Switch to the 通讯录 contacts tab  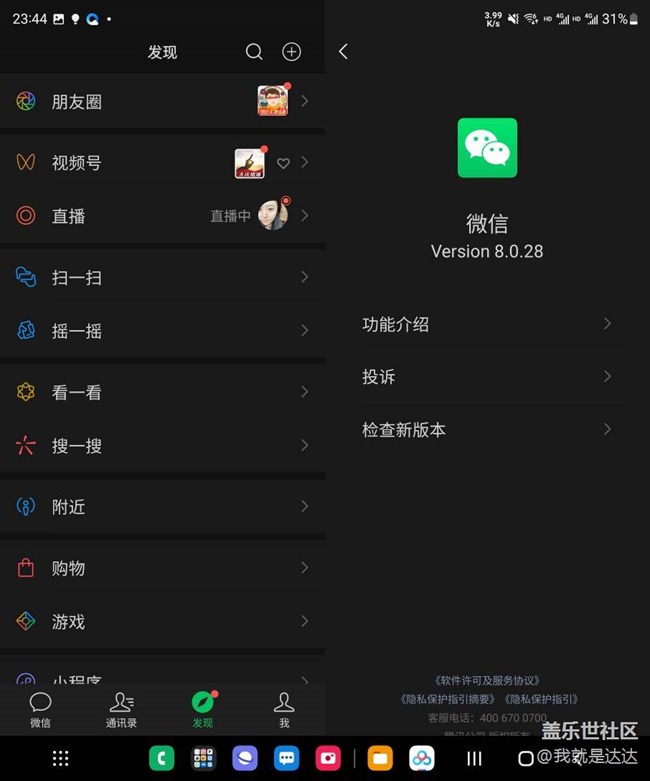coord(121,709)
